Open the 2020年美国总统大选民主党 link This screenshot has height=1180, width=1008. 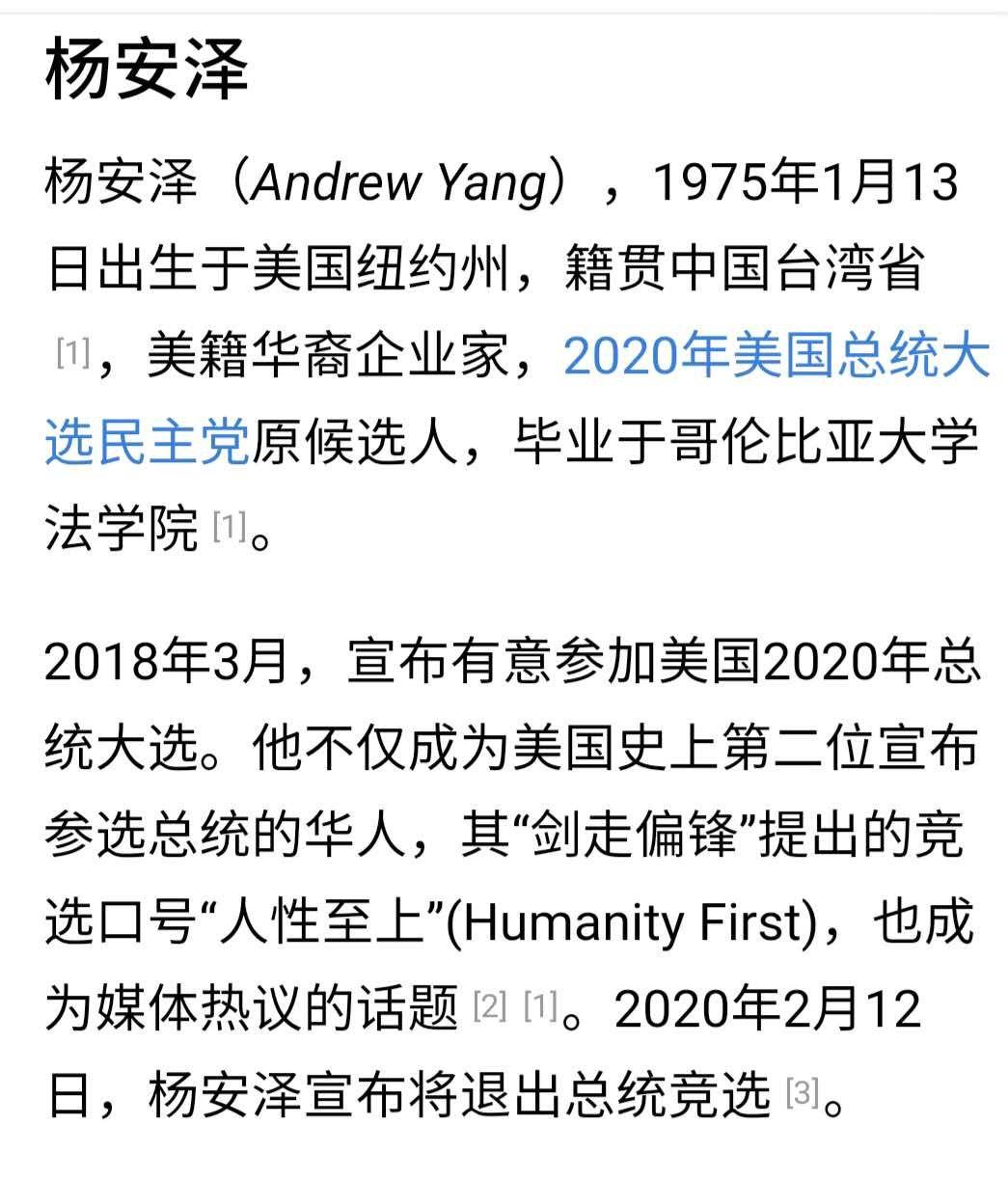click(776, 357)
